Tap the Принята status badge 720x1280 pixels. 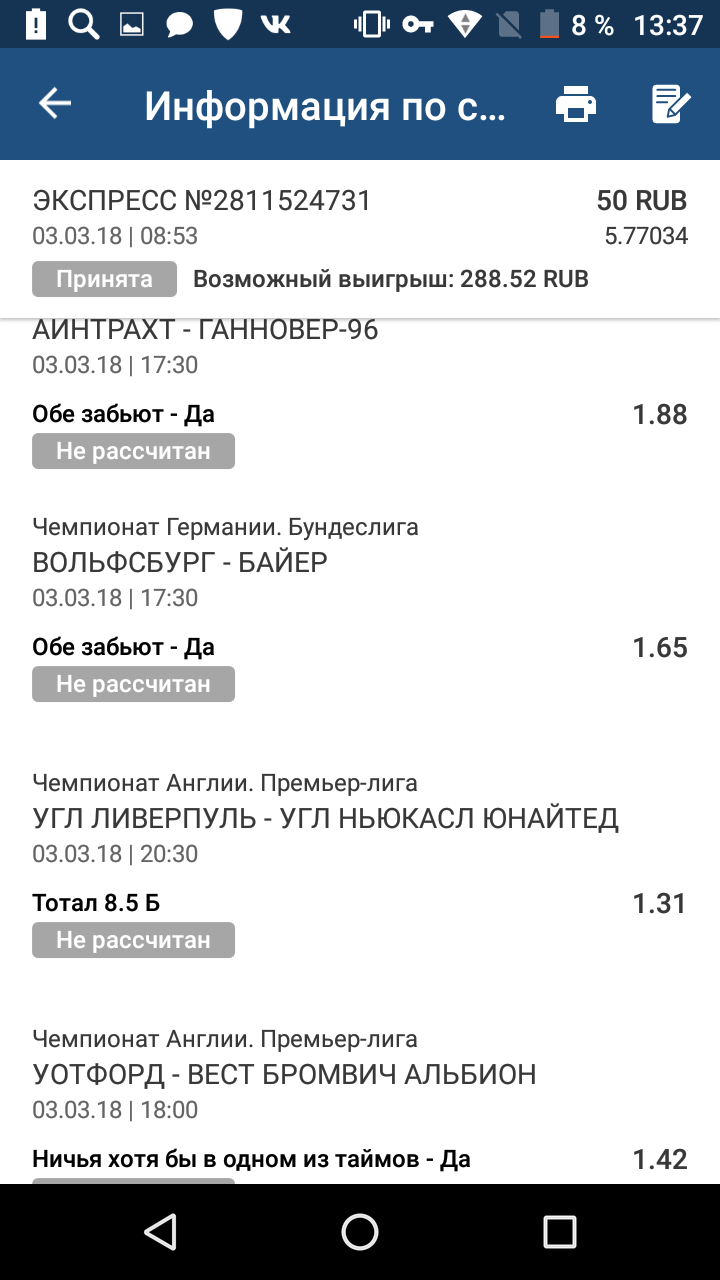click(x=104, y=279)
